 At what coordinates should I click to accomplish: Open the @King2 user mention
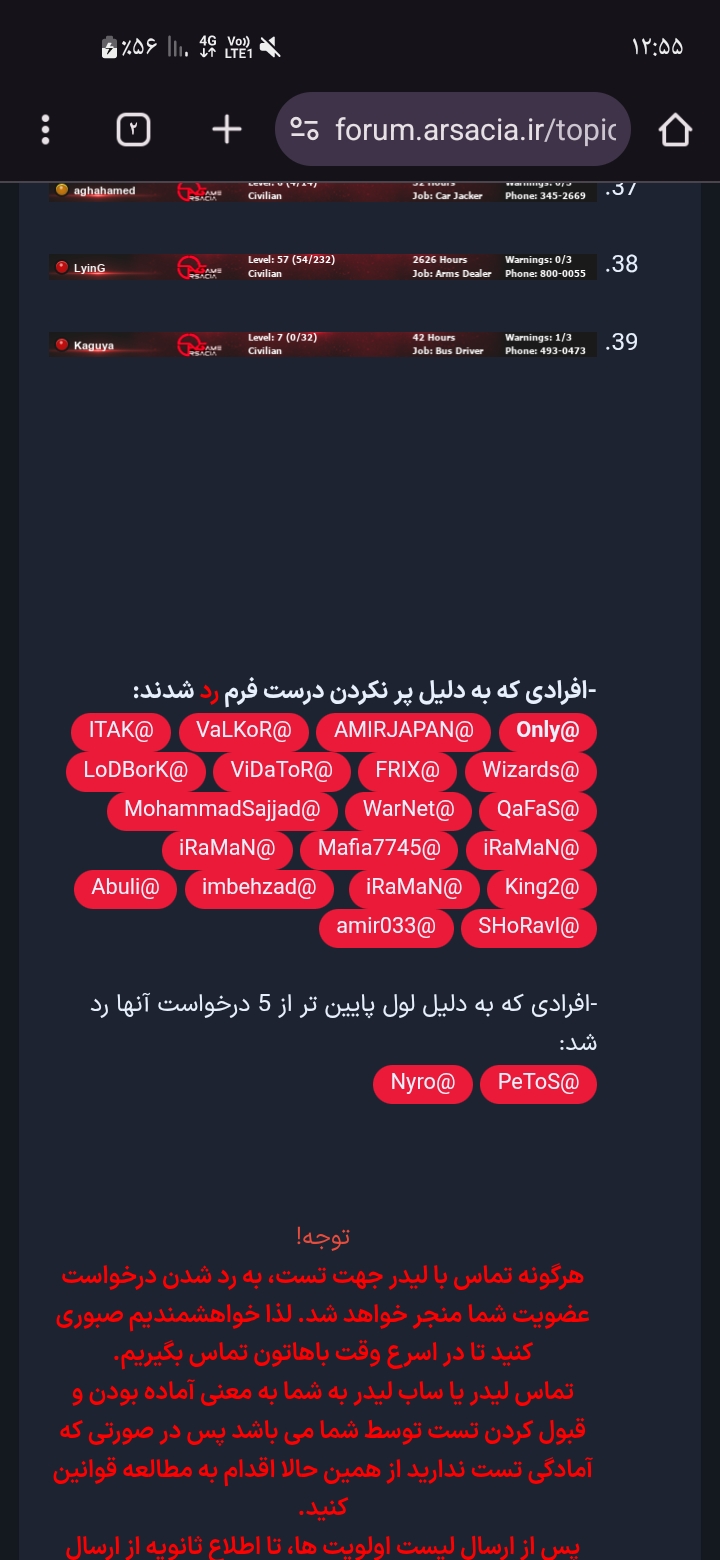[541, 887]
